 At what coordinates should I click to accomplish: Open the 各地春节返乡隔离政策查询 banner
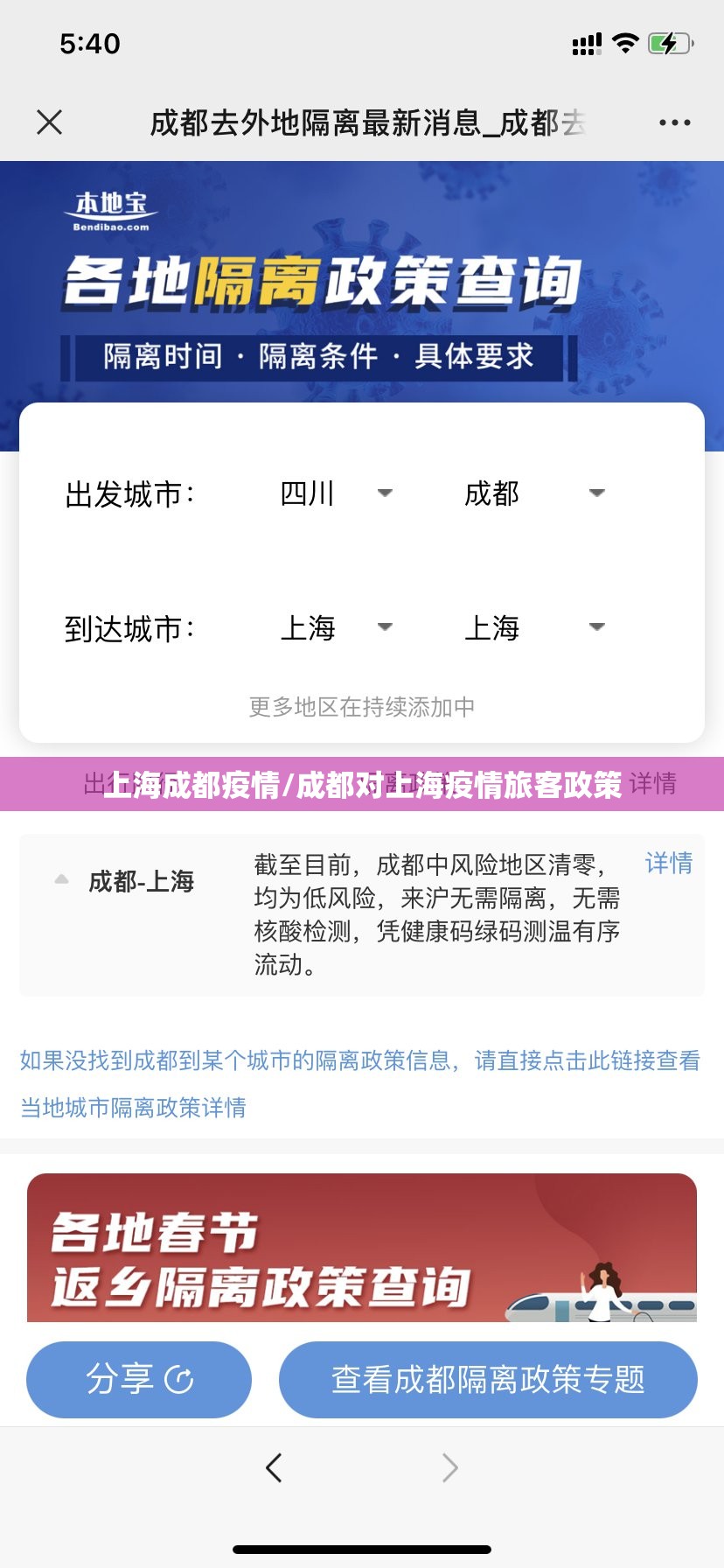click(361, 1248)
